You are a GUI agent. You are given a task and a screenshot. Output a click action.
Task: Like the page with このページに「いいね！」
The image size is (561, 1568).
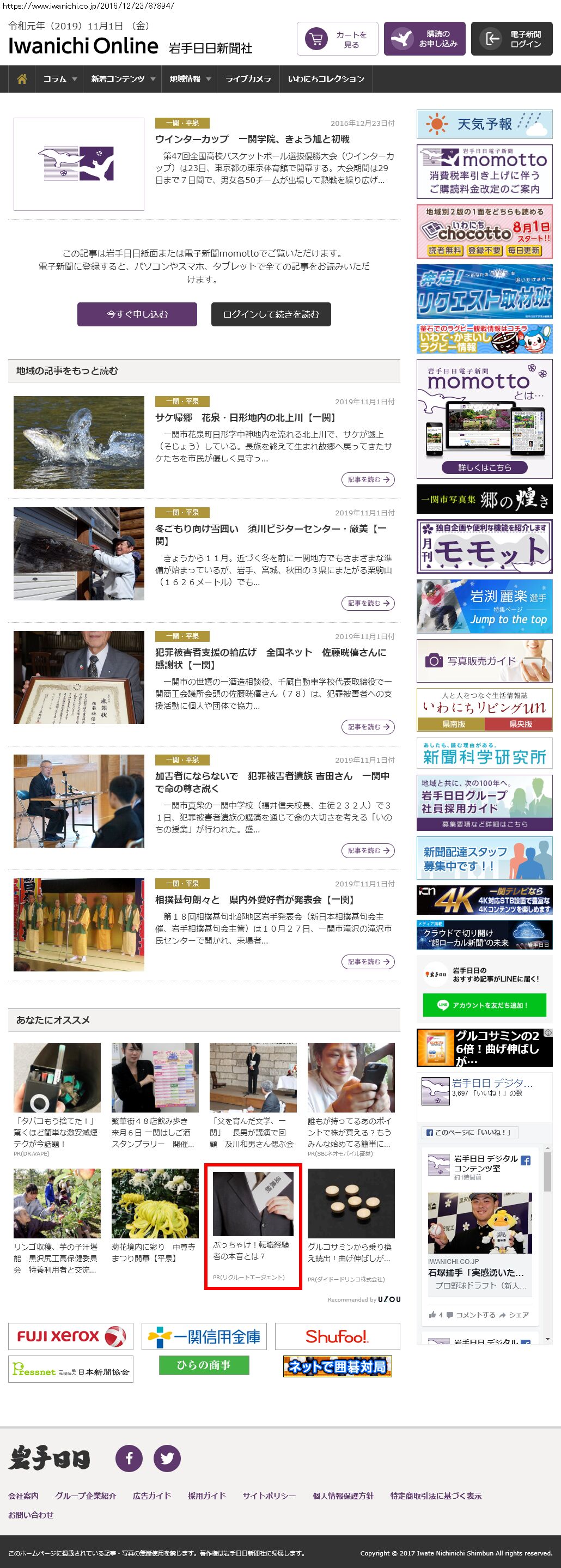coord(469,1132)
